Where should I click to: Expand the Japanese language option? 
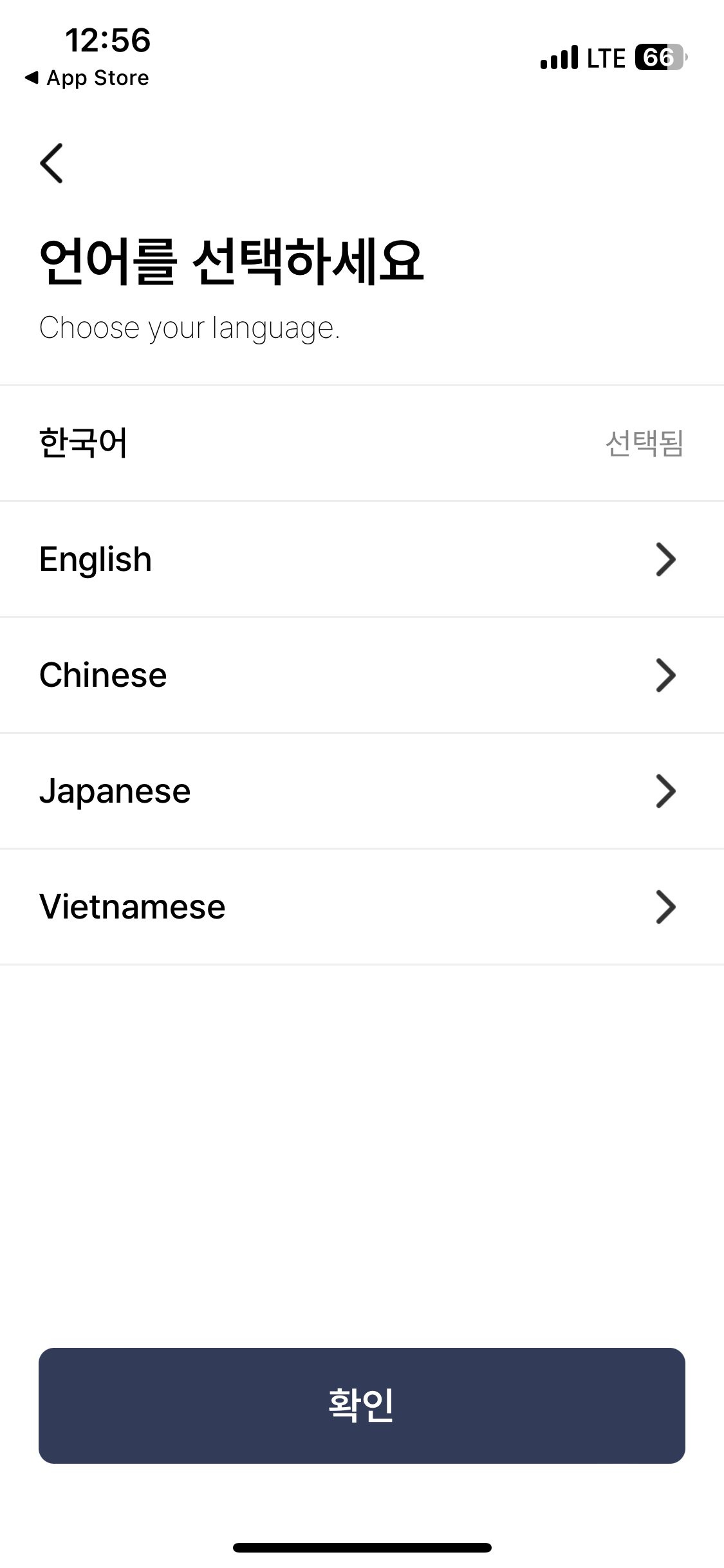(x=362, y=790)
